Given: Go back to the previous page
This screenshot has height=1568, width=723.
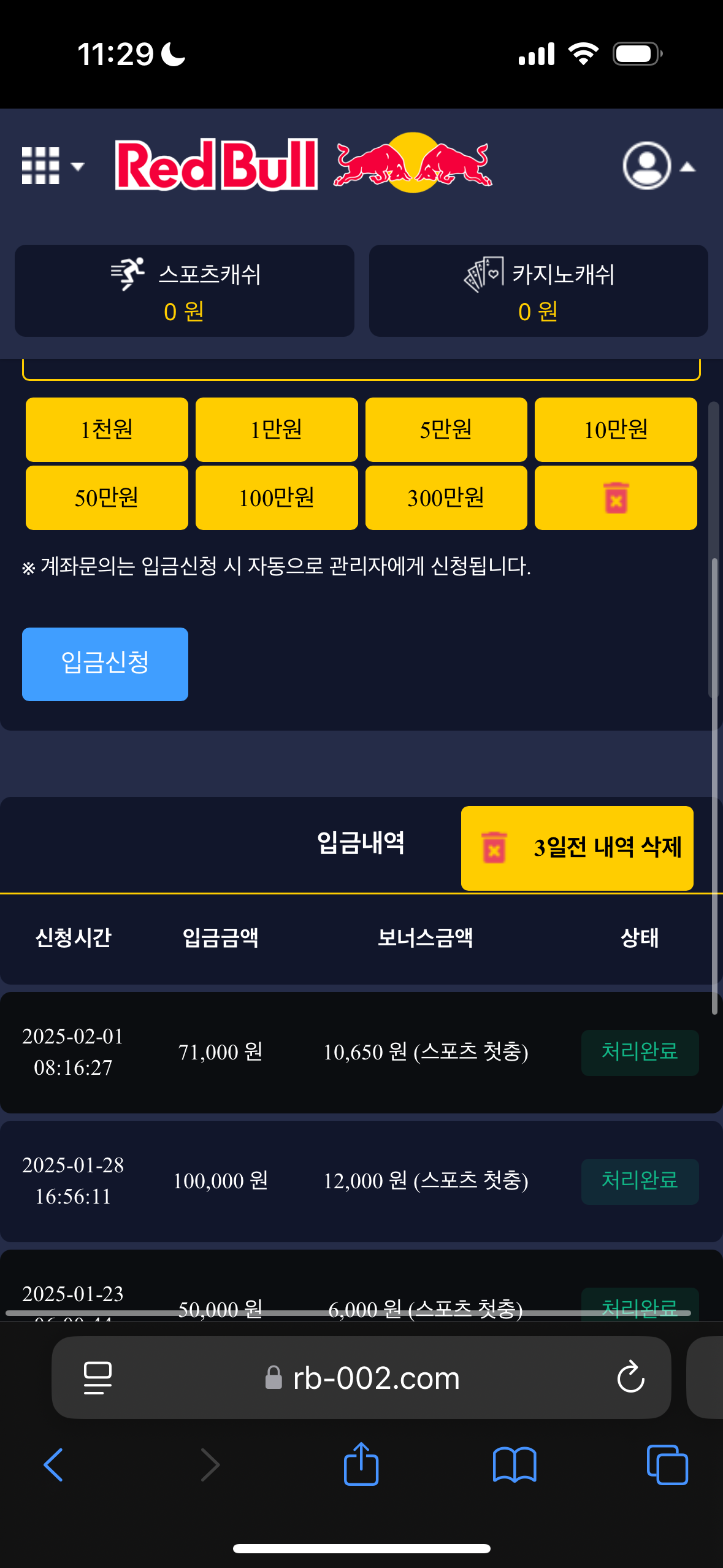Looking at the screenshot, I should click(54, 1465).
